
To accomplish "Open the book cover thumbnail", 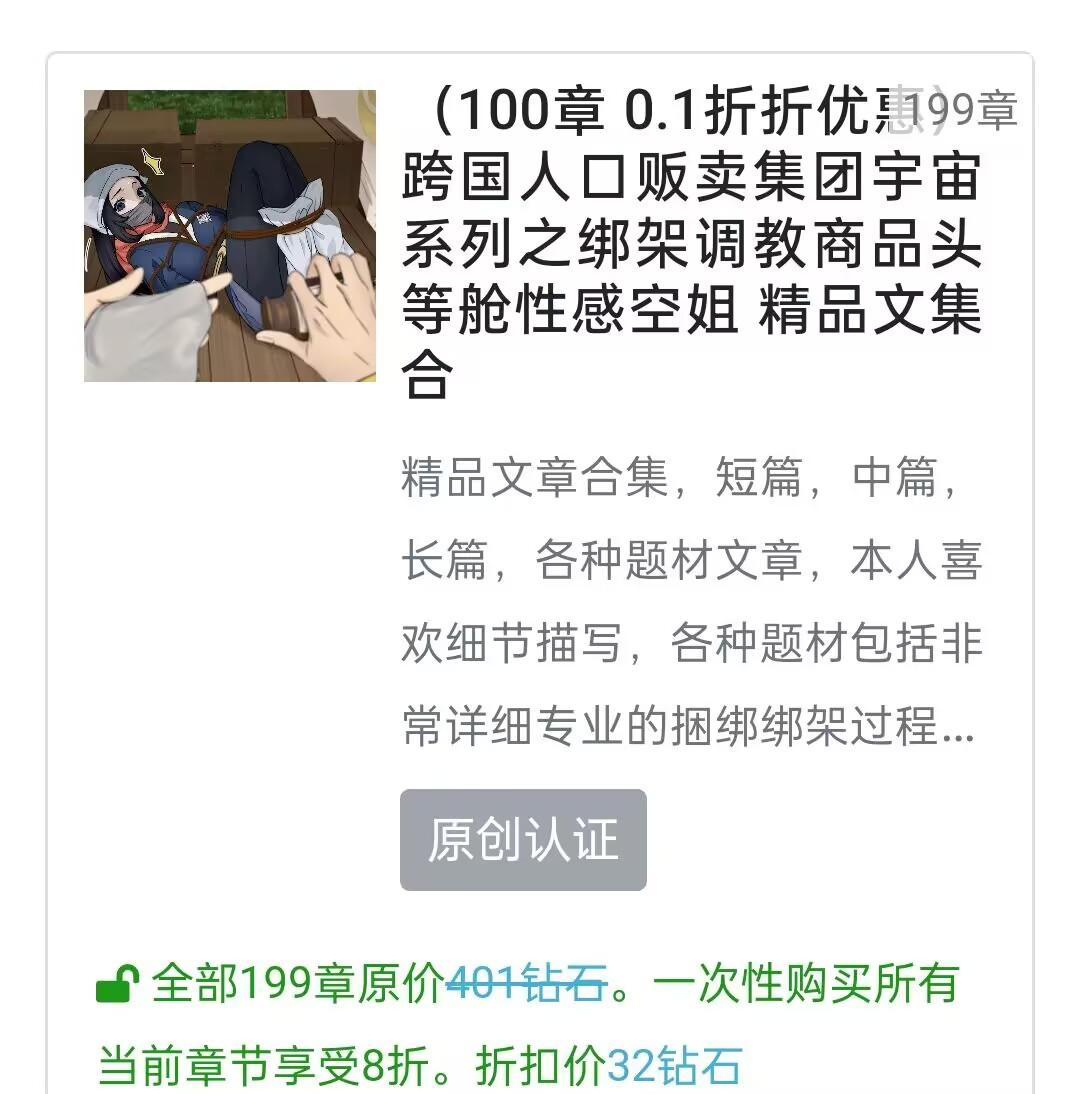I will click(x=230, y=236).
